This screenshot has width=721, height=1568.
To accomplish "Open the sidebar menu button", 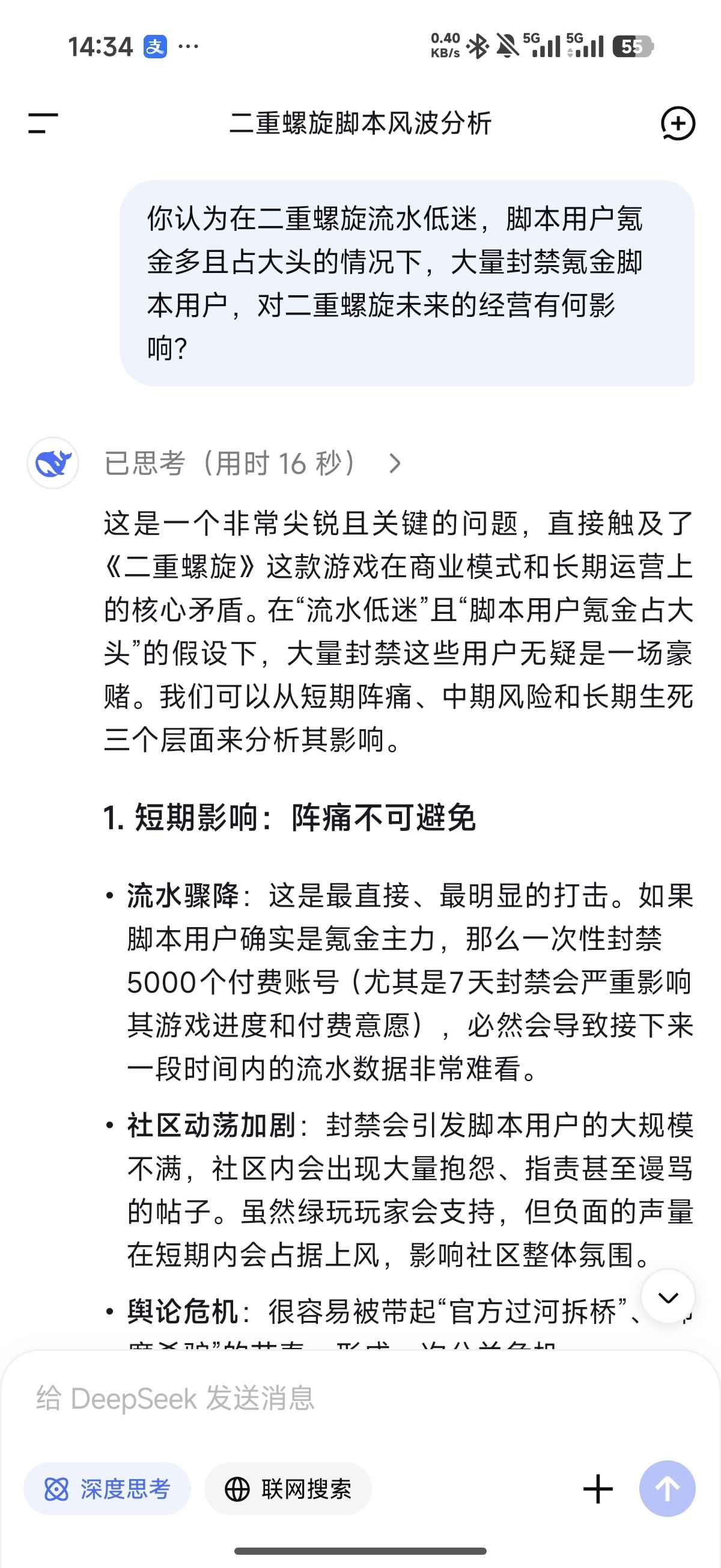I will click(43, 124).
